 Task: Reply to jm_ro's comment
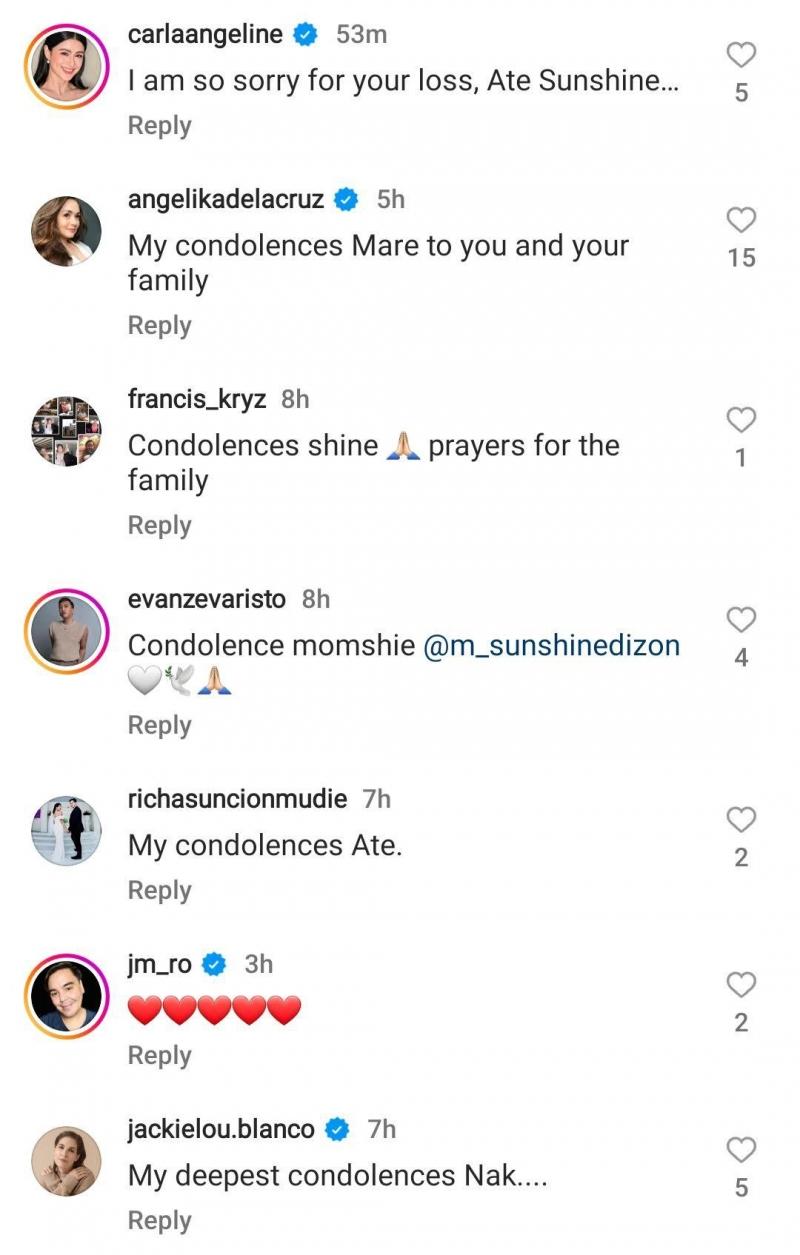coord(159,1056)
